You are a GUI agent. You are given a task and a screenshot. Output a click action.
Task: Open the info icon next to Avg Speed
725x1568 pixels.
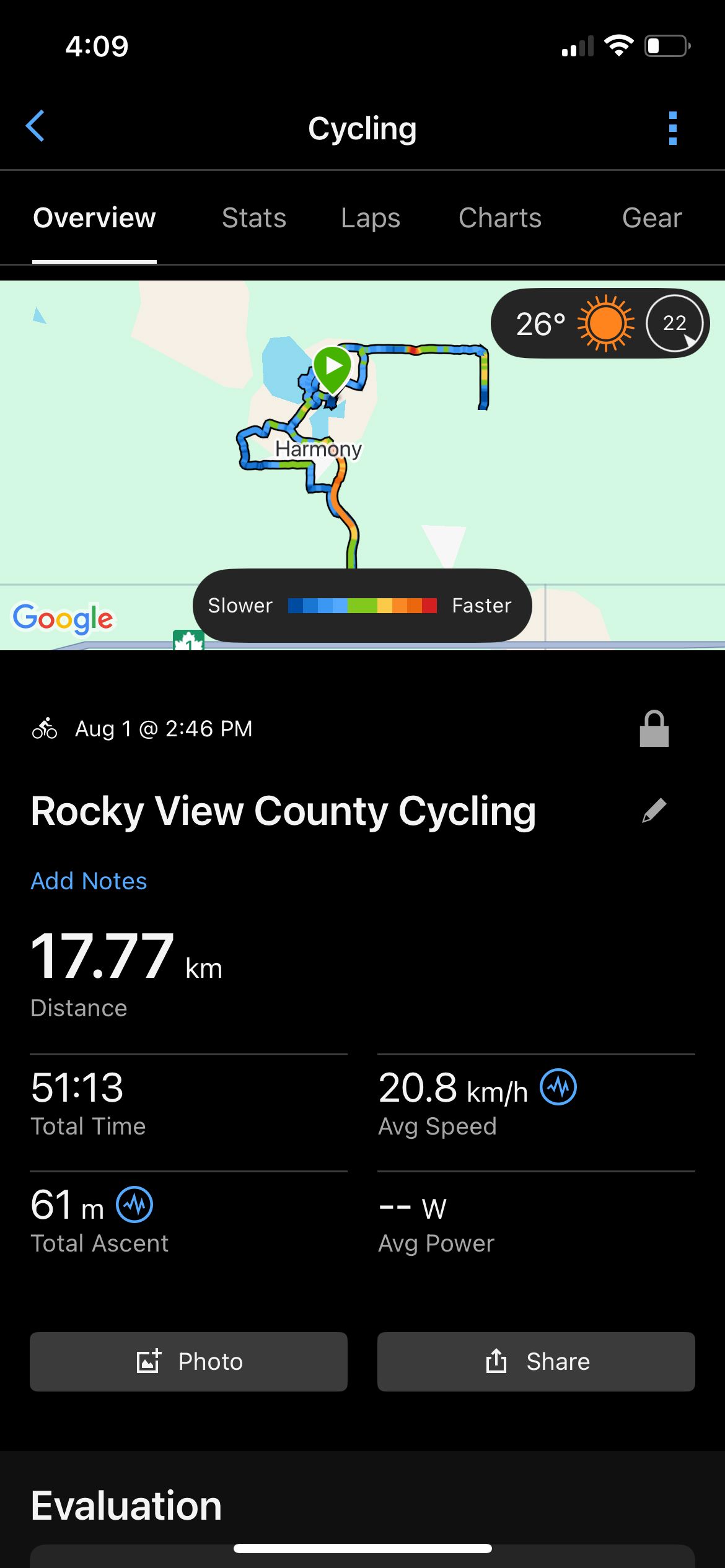[x=558, y=1087]
